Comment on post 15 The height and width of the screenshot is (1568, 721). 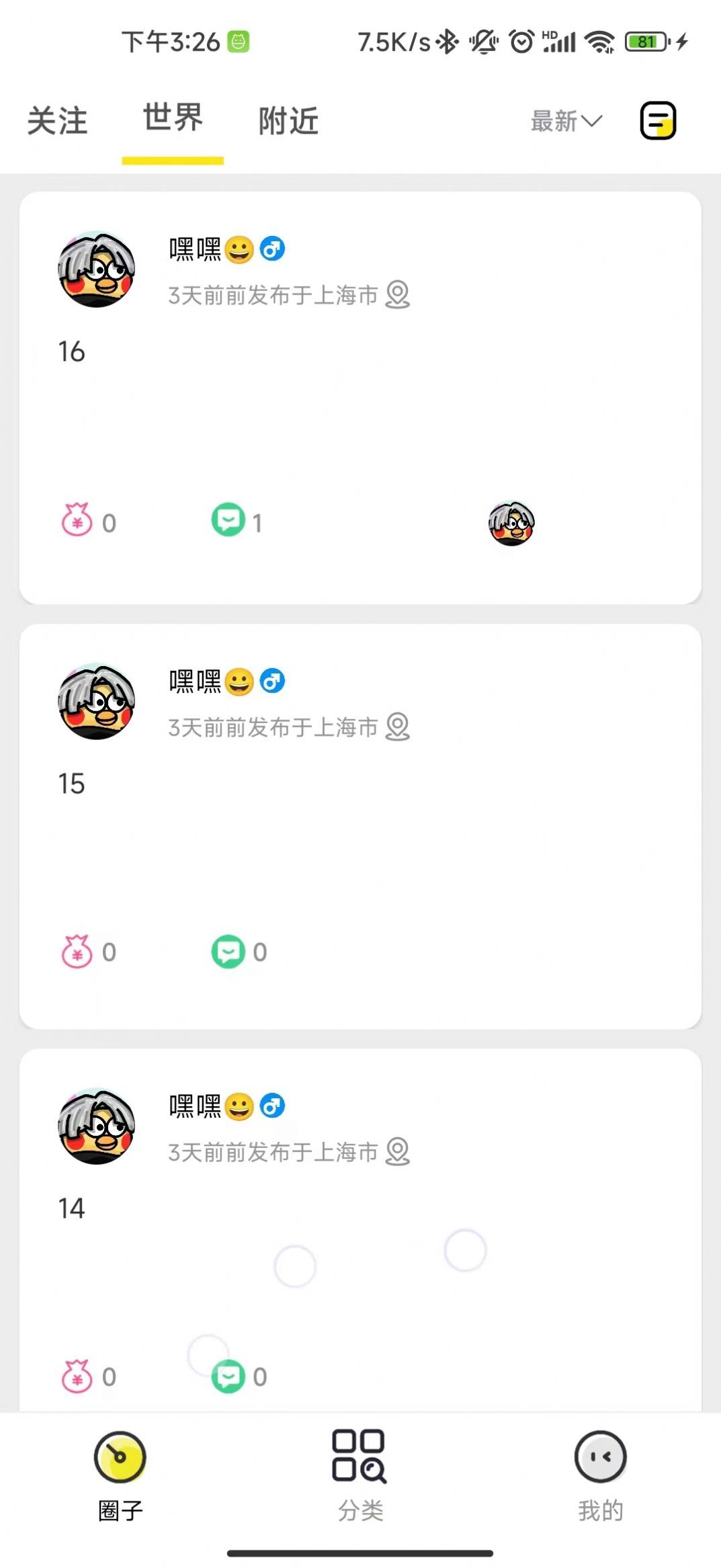228,952
